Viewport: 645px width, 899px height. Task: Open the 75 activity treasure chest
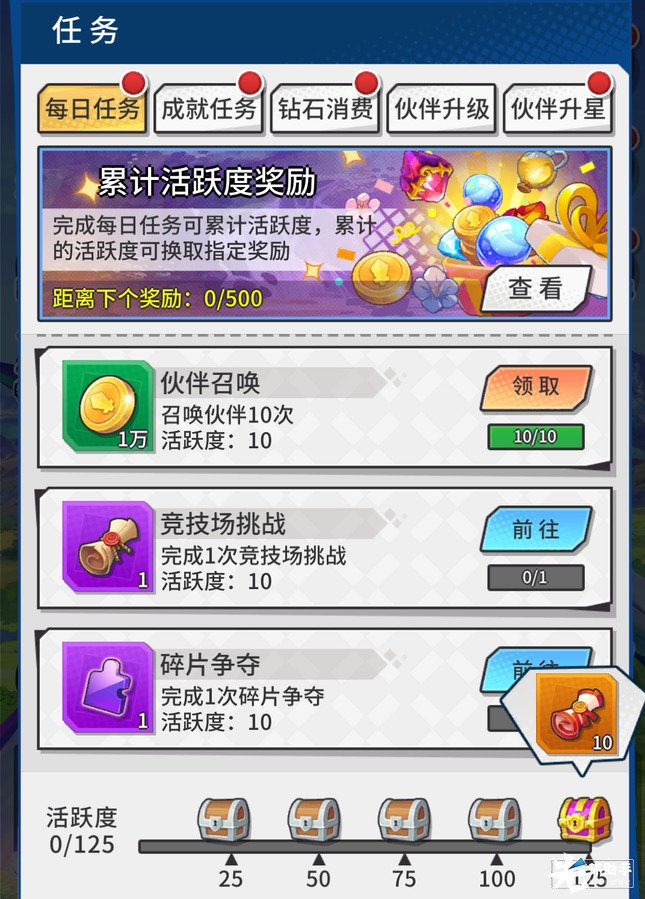point(404,820)
